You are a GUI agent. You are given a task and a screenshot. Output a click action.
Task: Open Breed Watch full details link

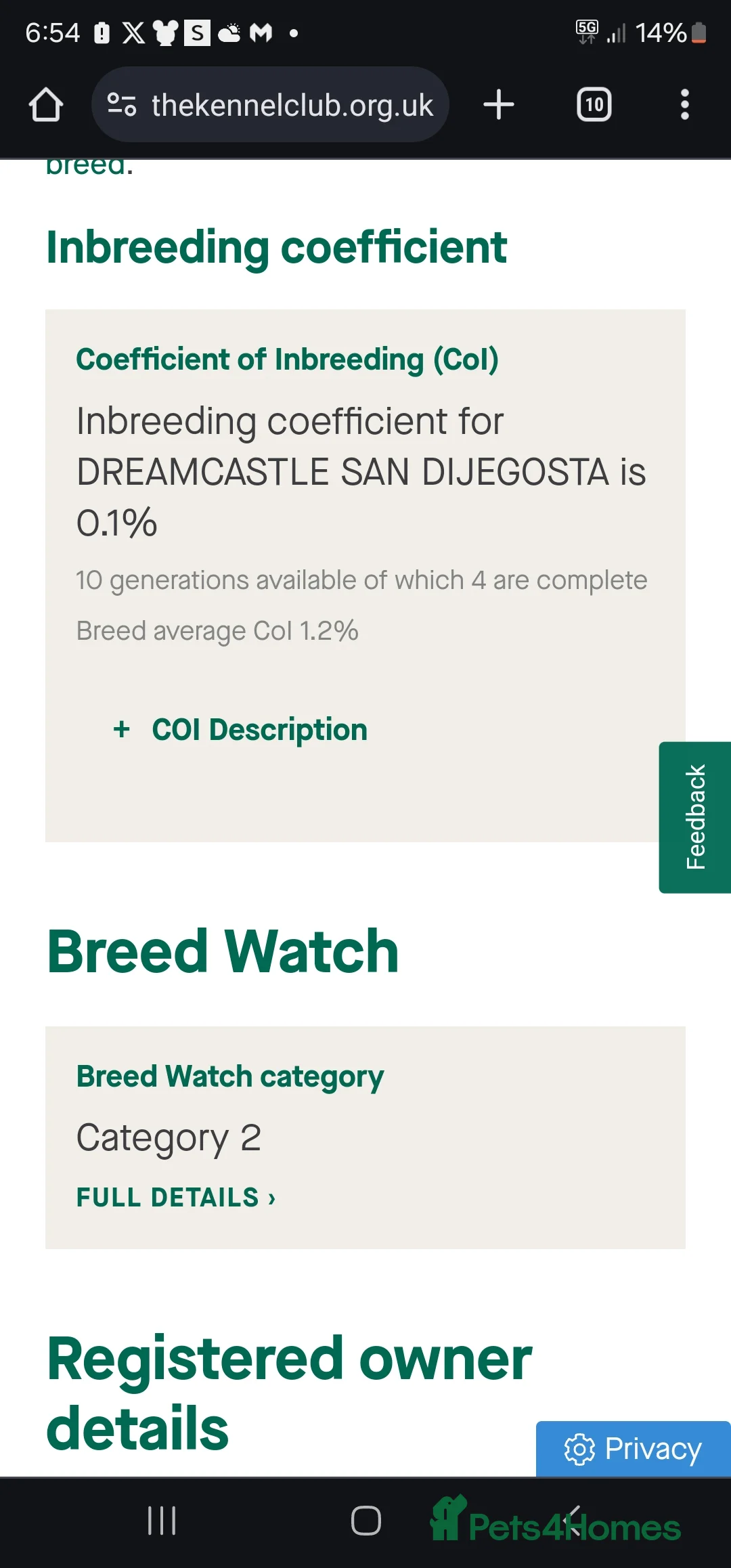point(176,1198)
